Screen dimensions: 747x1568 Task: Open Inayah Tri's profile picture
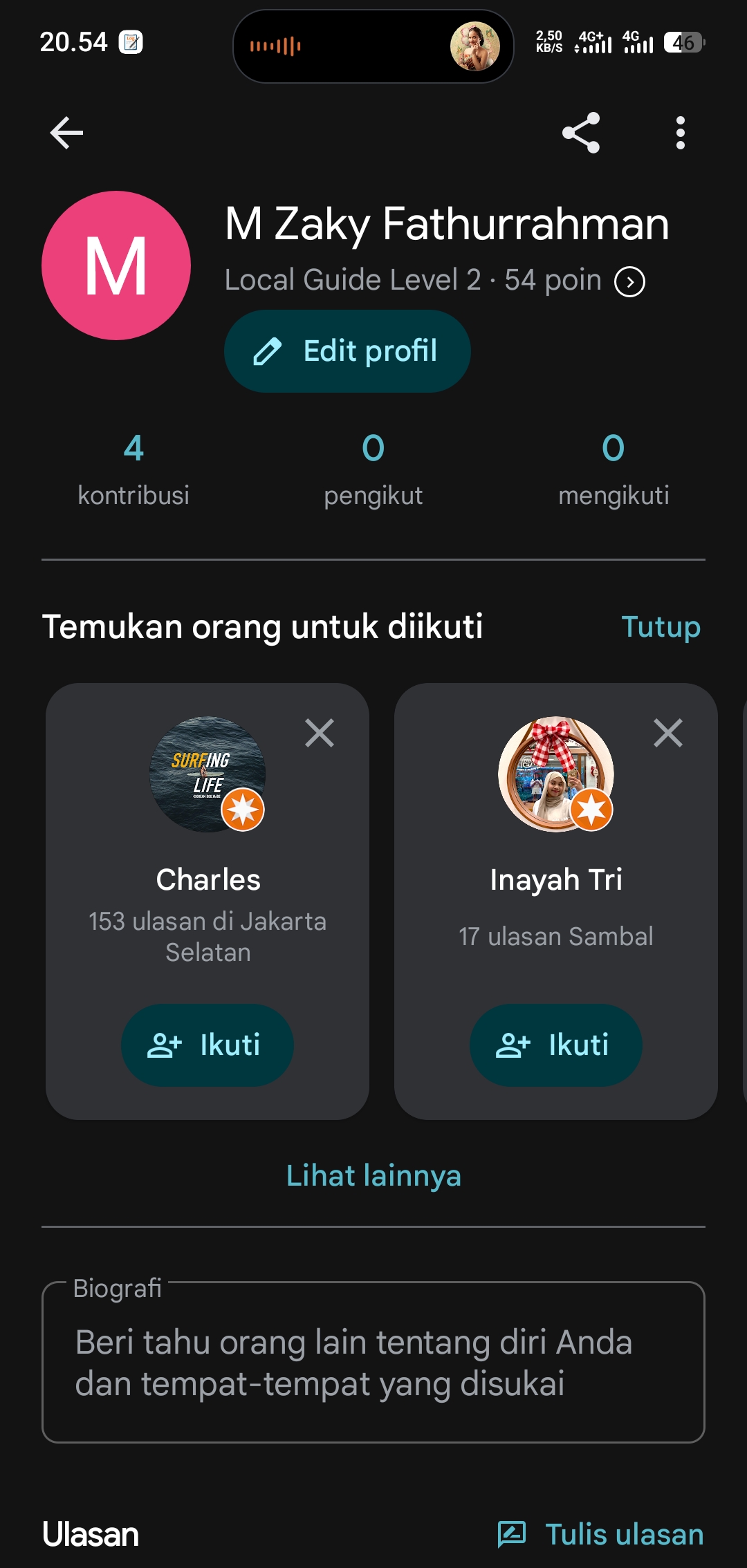(556, 774)
